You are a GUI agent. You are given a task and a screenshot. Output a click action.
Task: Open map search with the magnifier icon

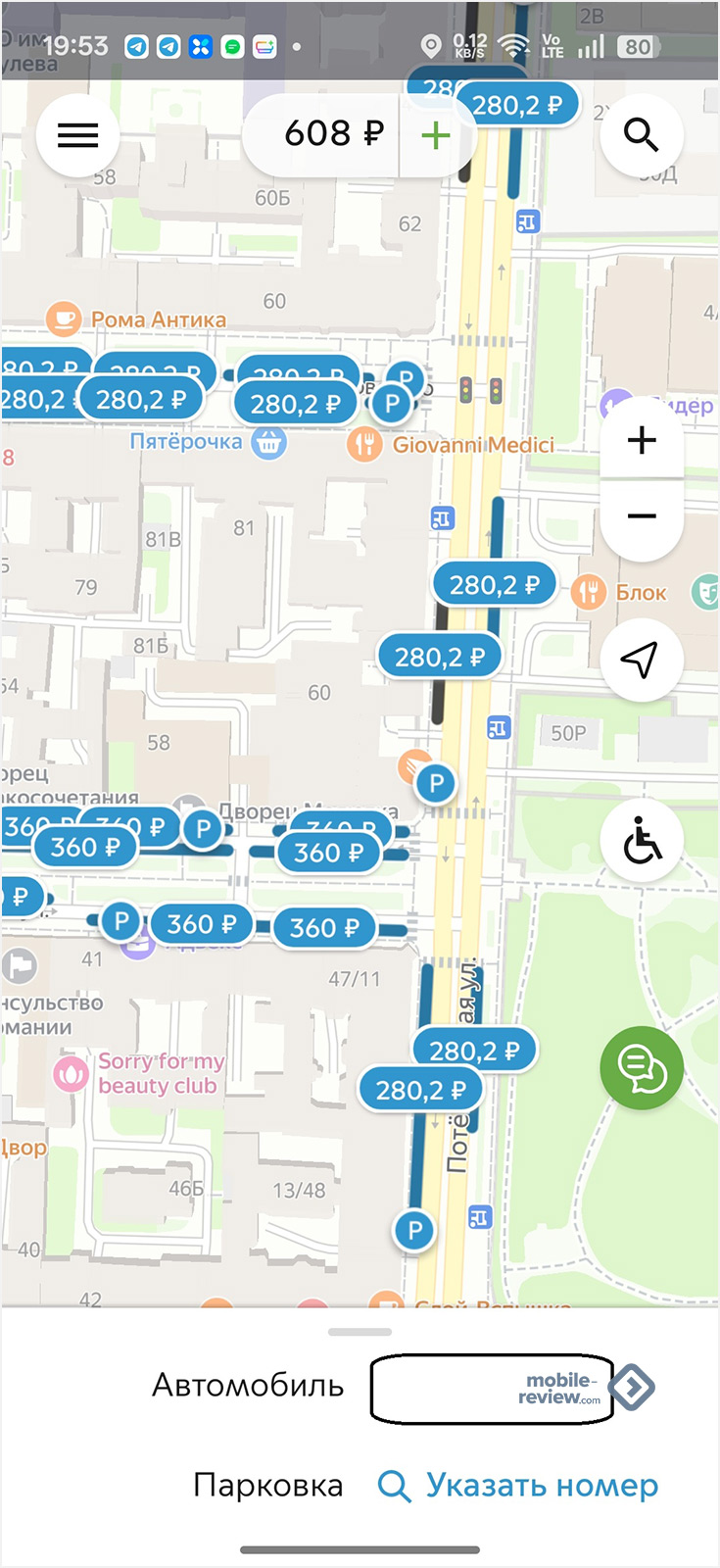click(x=641, y=135)
